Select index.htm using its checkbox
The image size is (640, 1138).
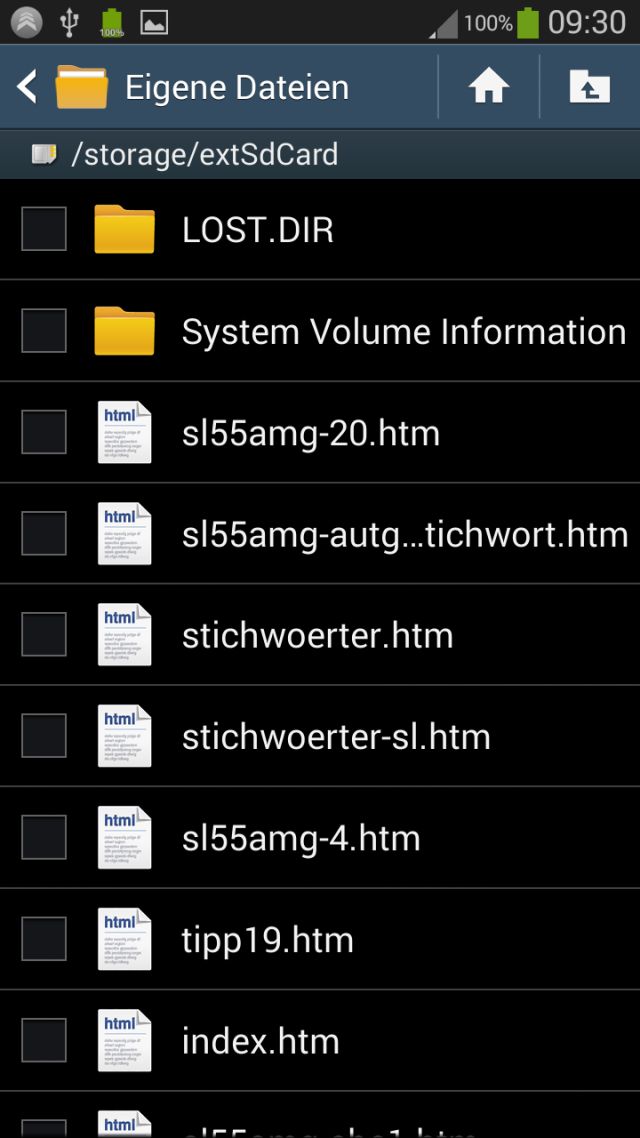coord(44,1040)
